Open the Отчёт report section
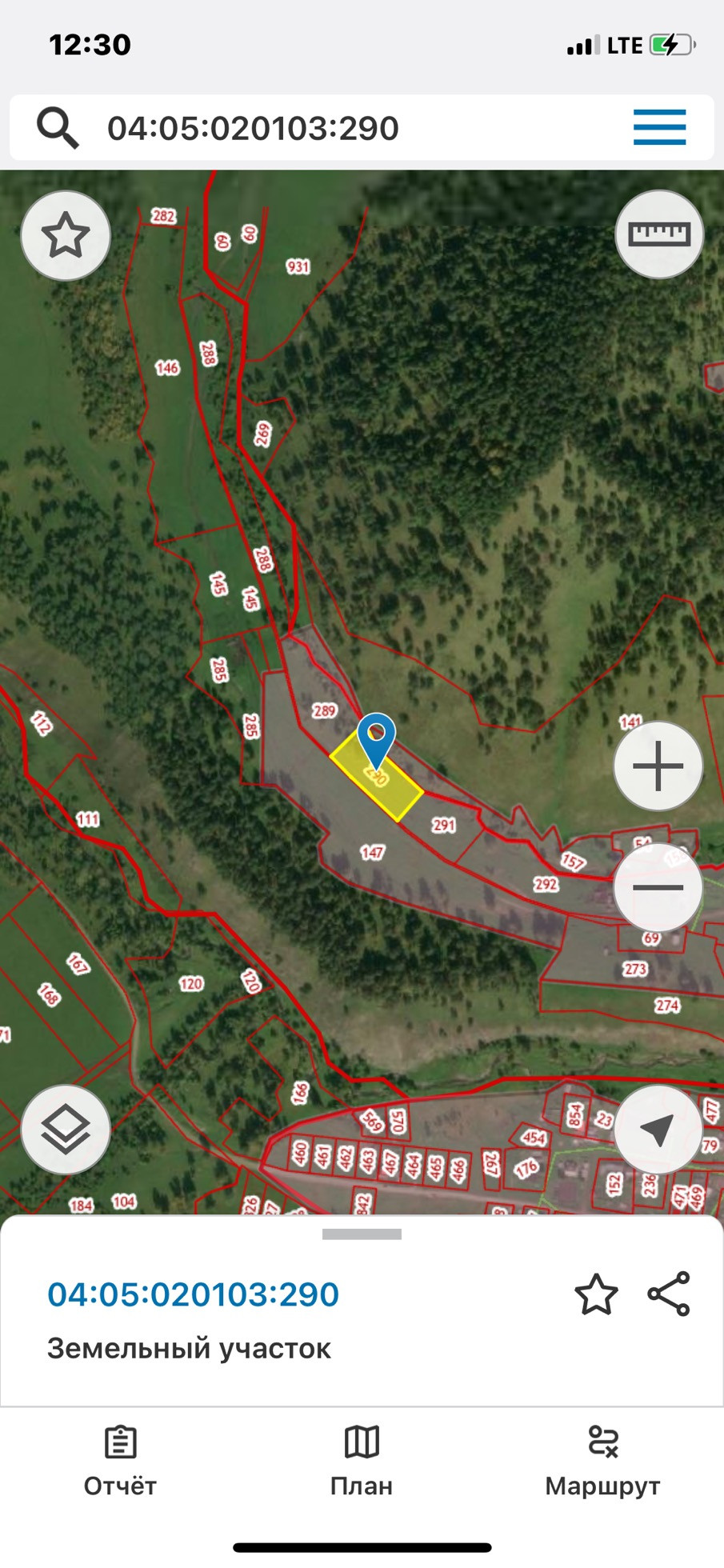 [120, 1461]
